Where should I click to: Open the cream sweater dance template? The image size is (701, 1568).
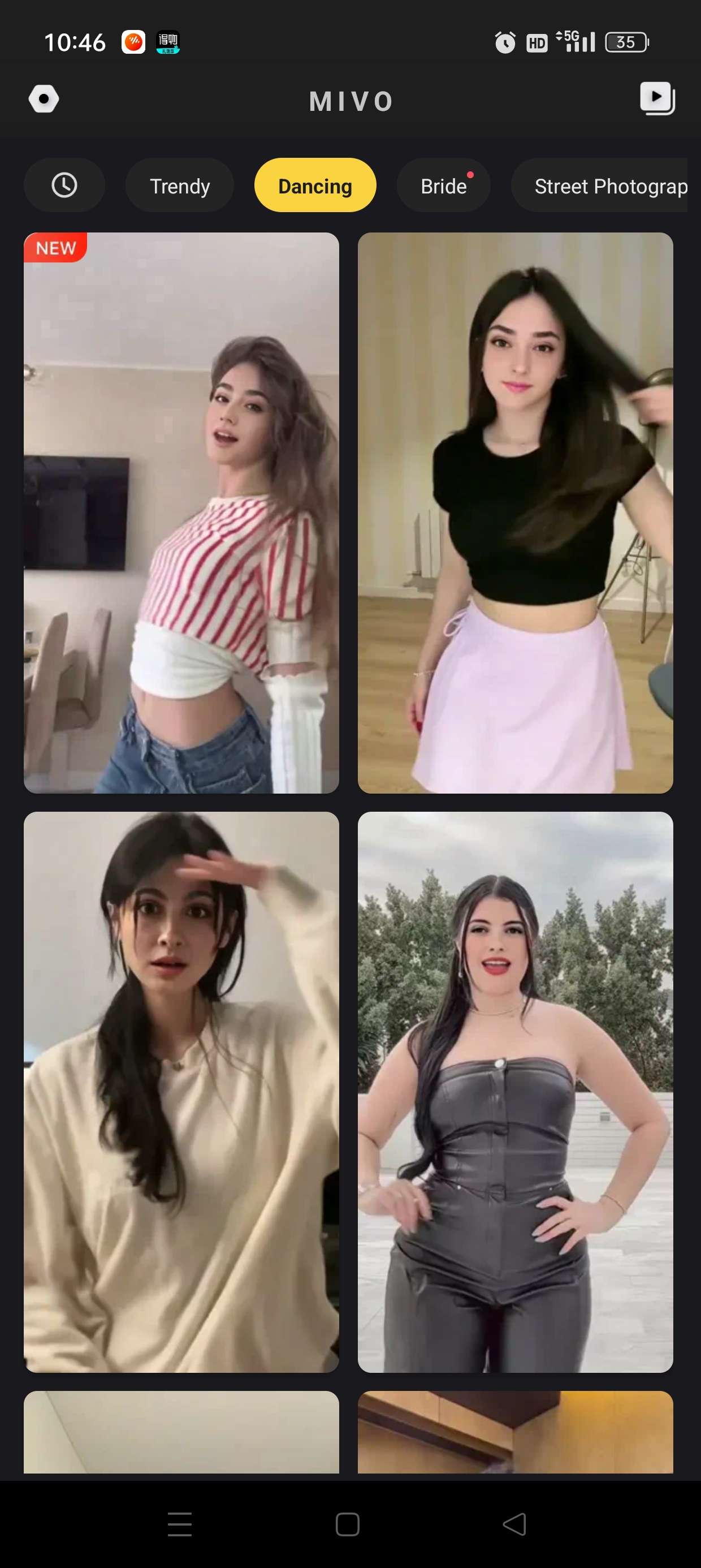[x=181, y=1091]
